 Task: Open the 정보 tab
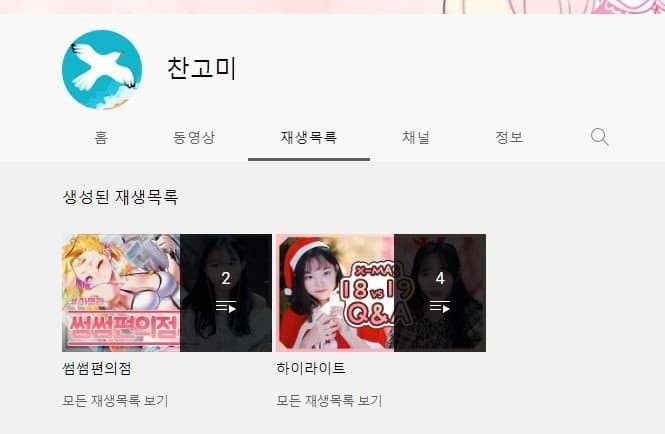click(x=509, y=137)
